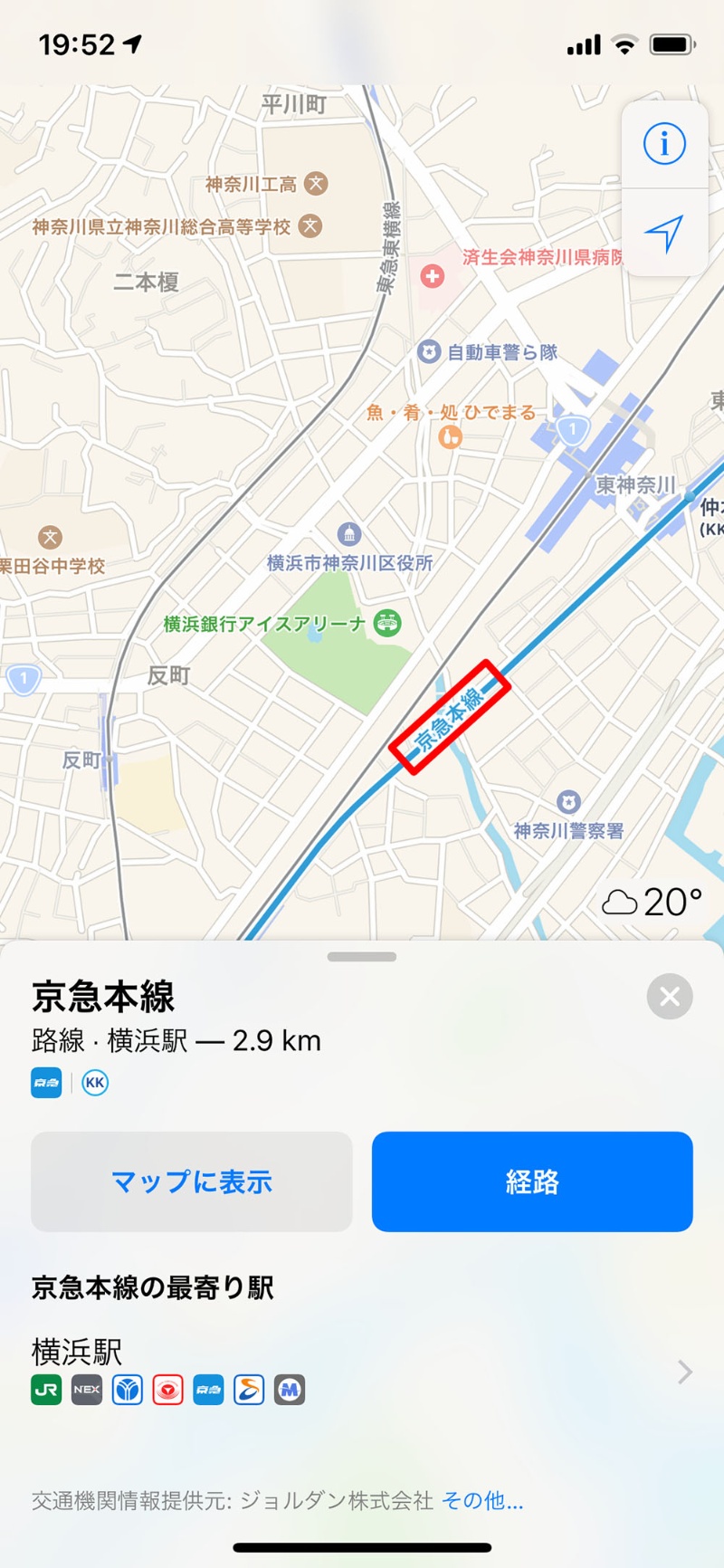
Task: Close the 京急本線 info card
Action: pos(670,997)
